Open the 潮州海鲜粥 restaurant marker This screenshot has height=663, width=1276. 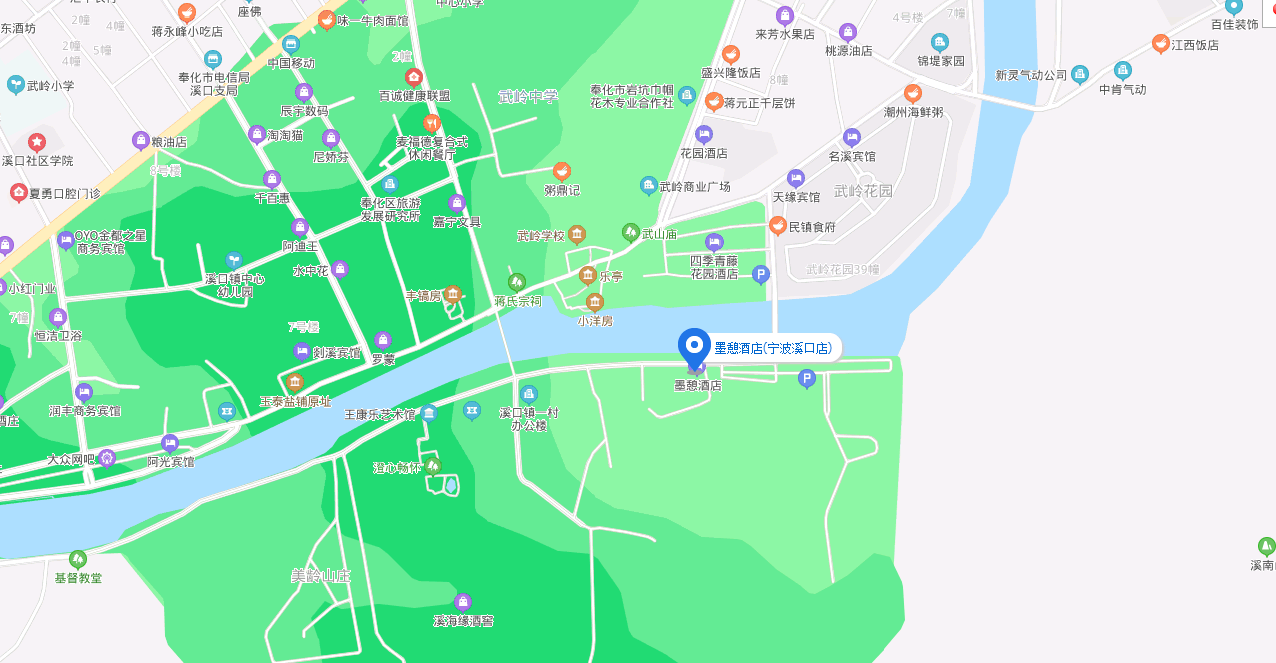tap(912, 93)
